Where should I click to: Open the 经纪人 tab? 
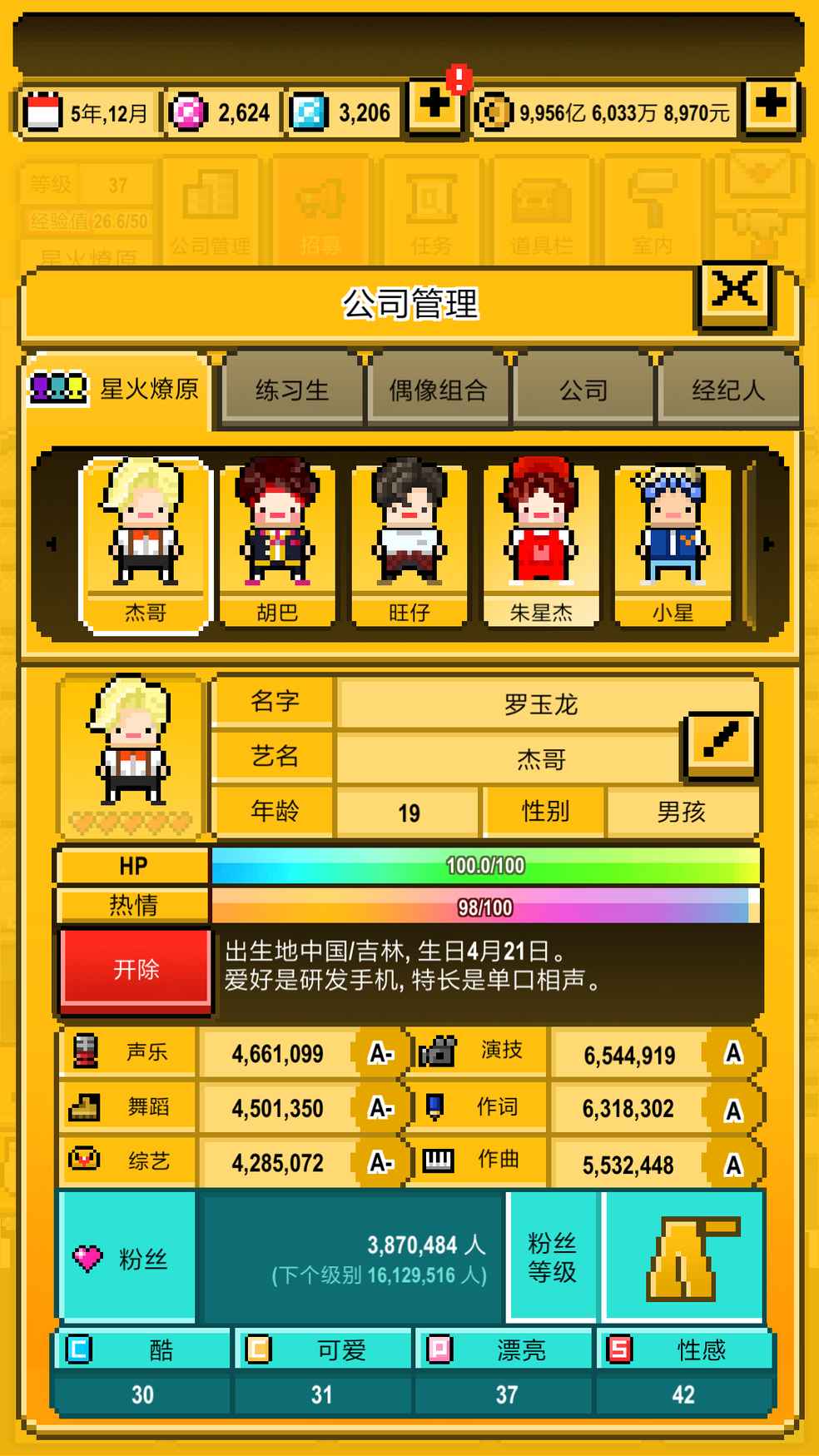coord(727,390)
